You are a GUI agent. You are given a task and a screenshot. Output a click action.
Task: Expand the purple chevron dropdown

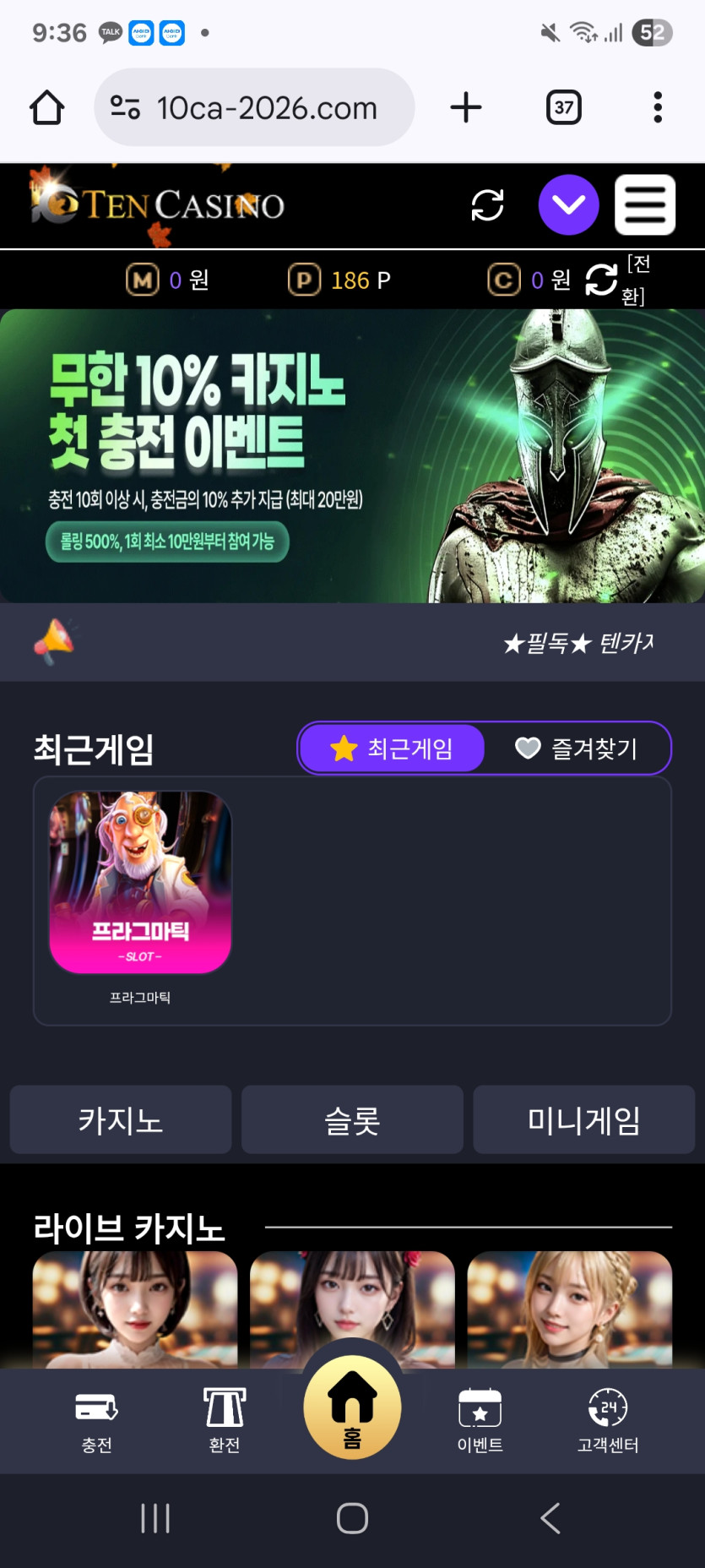pos(568,205)
